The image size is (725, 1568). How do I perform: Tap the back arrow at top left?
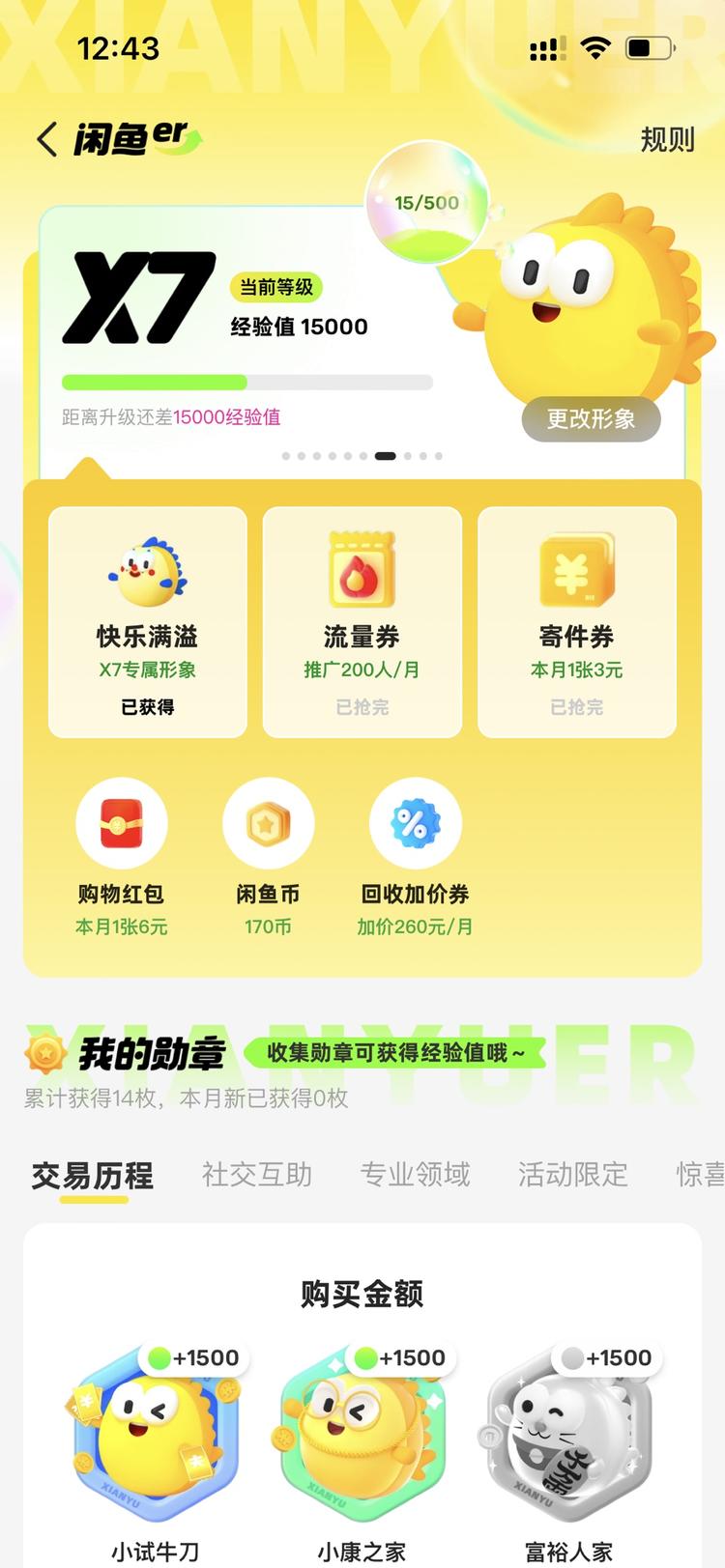(x=44, y=139)
